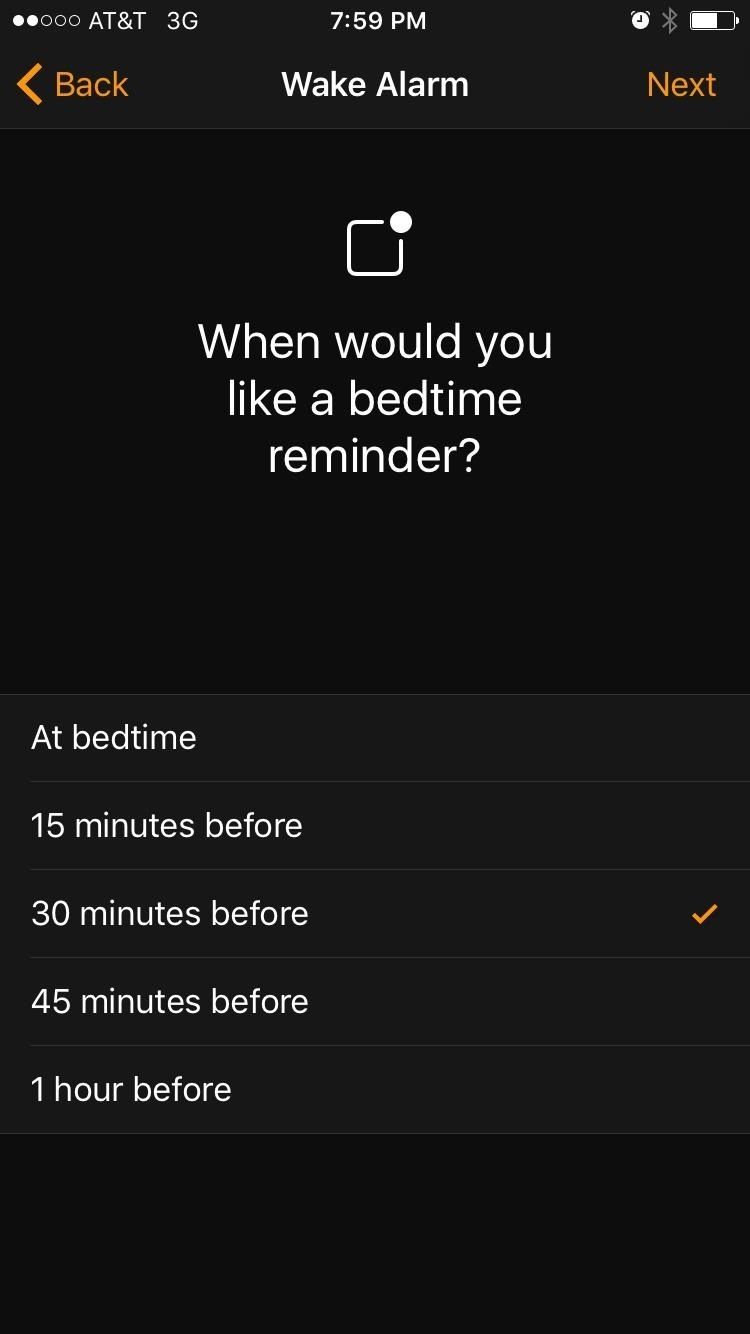Tap the Bluetooth icon in status bar
The image size is (750, 1334).
(671, 19)
